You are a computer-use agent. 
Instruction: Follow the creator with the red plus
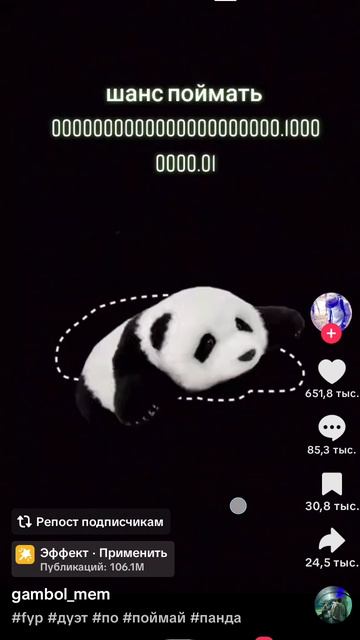coord(331,334)
